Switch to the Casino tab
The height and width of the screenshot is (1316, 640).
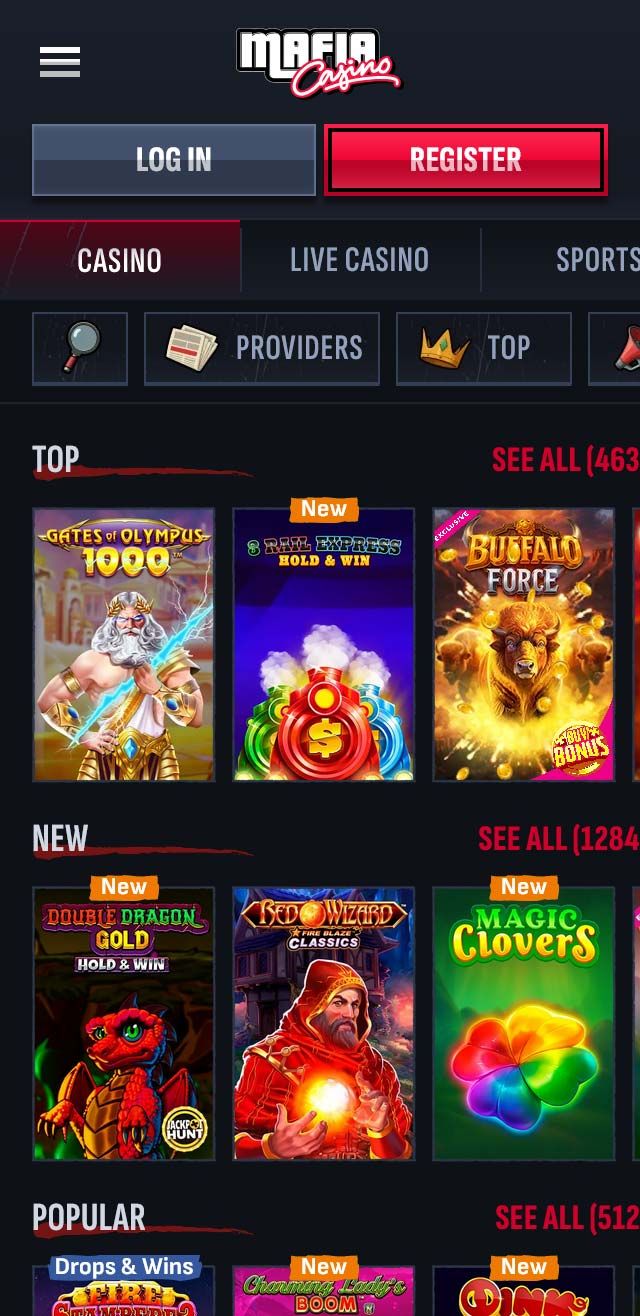[120, 260]
